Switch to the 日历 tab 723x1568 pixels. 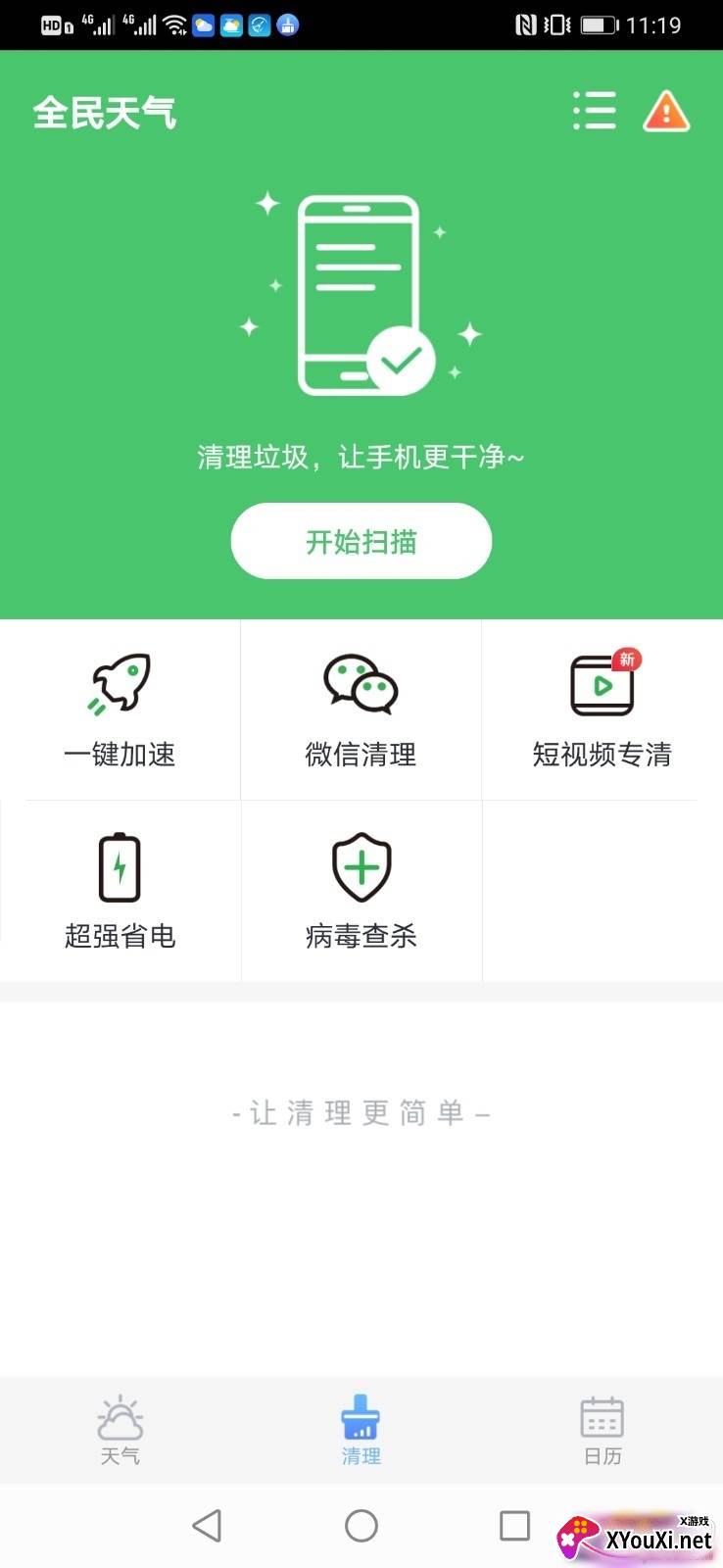click(x=602, y=1431)
